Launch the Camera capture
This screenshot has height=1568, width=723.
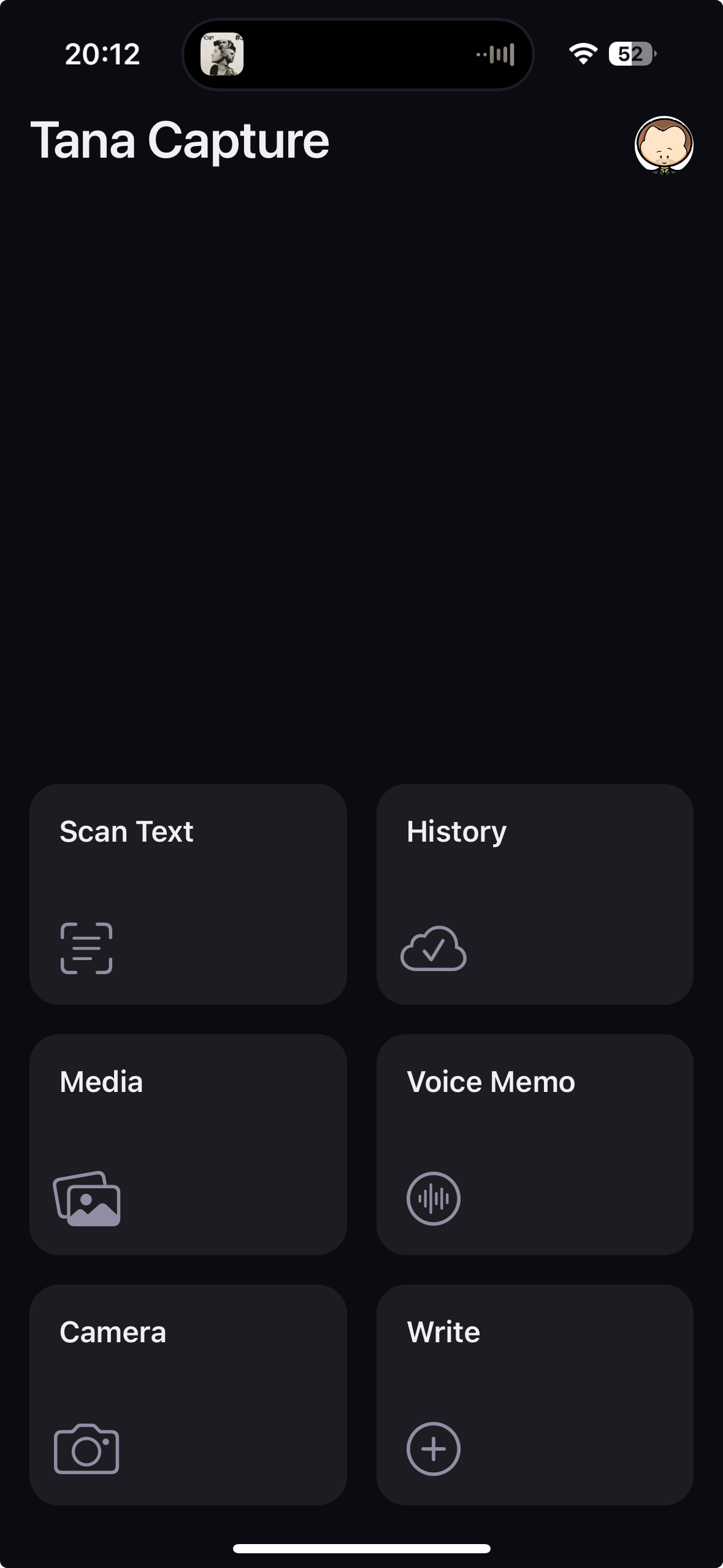[x=188, y=1394]
